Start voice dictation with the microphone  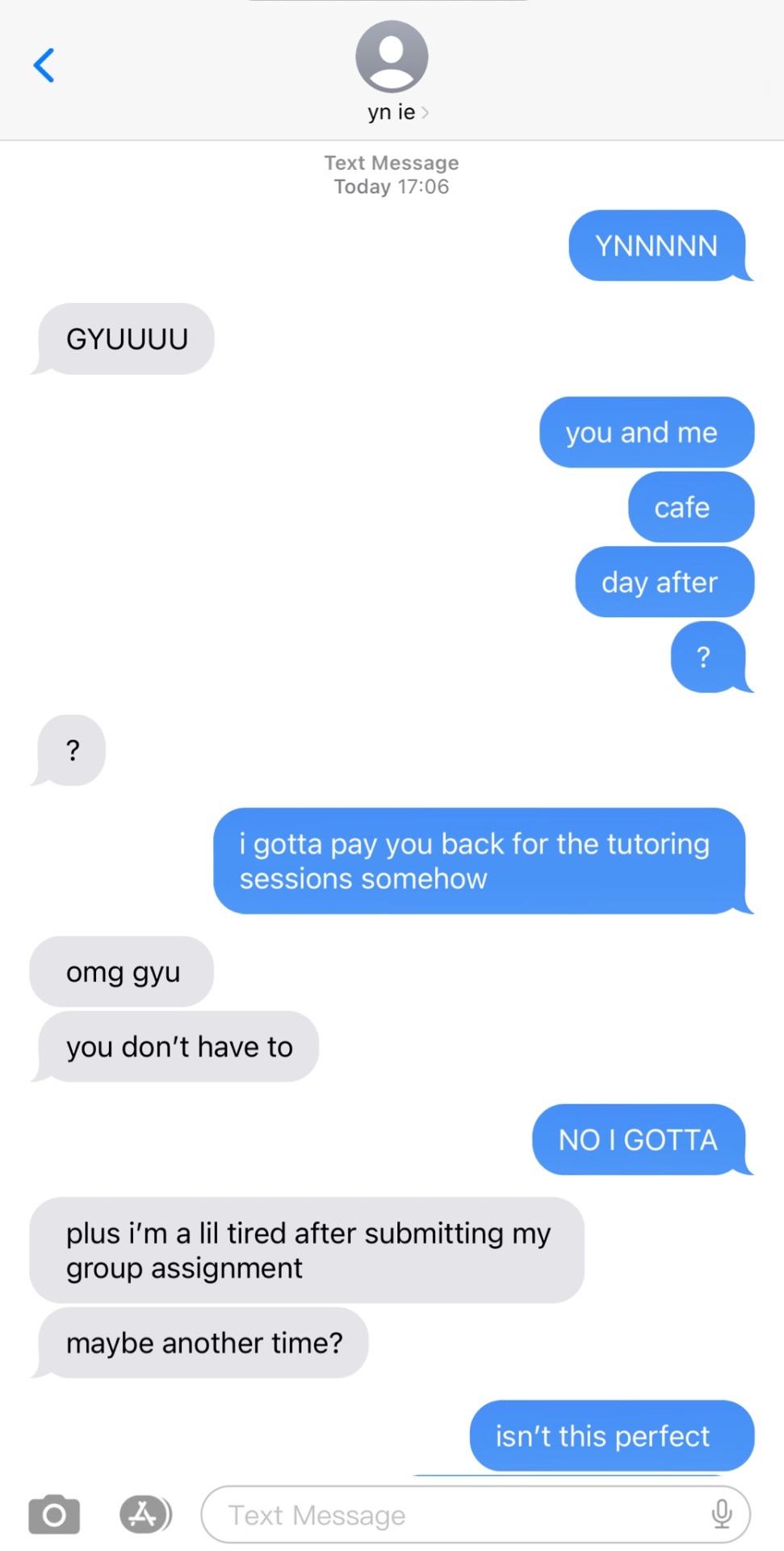722,1515
